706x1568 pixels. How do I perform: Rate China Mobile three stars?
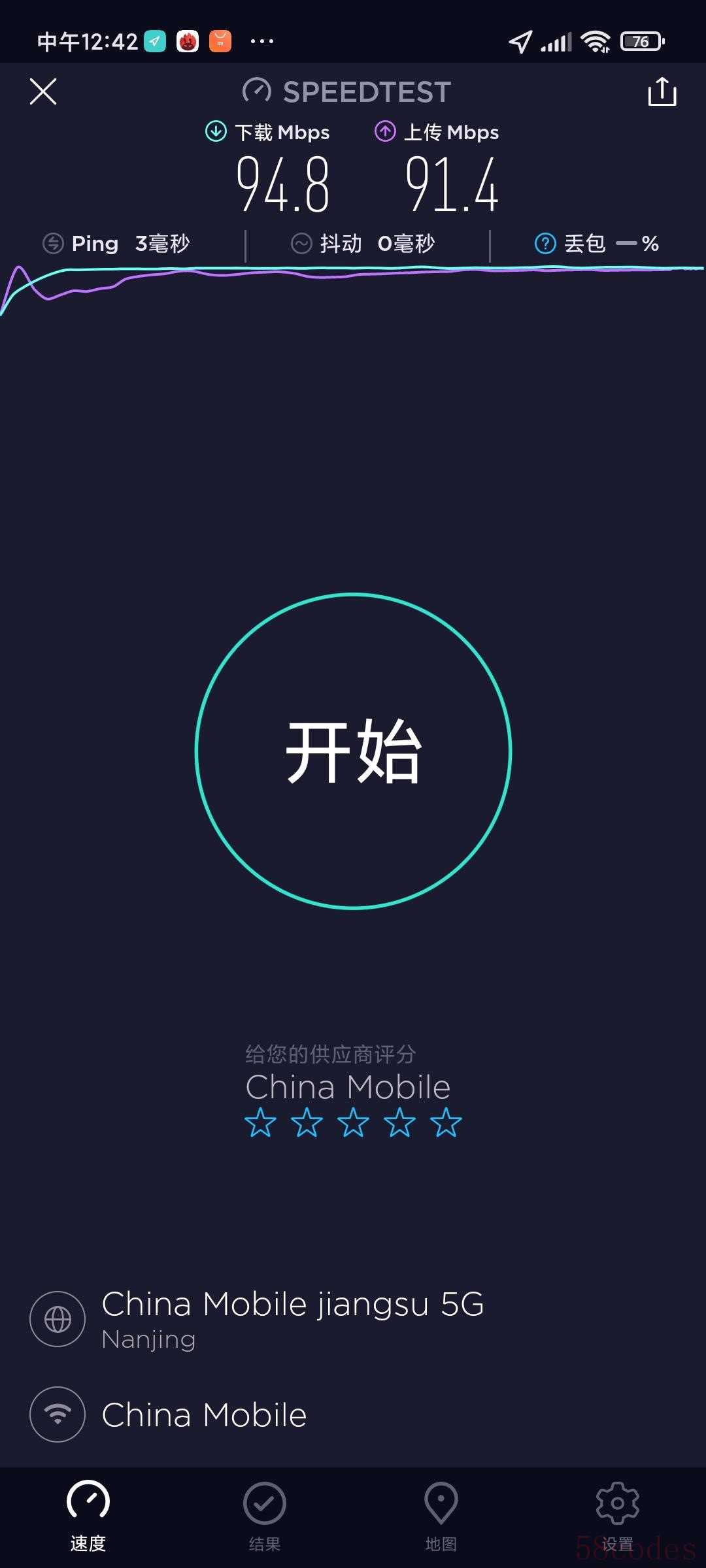pos(353,1122)
